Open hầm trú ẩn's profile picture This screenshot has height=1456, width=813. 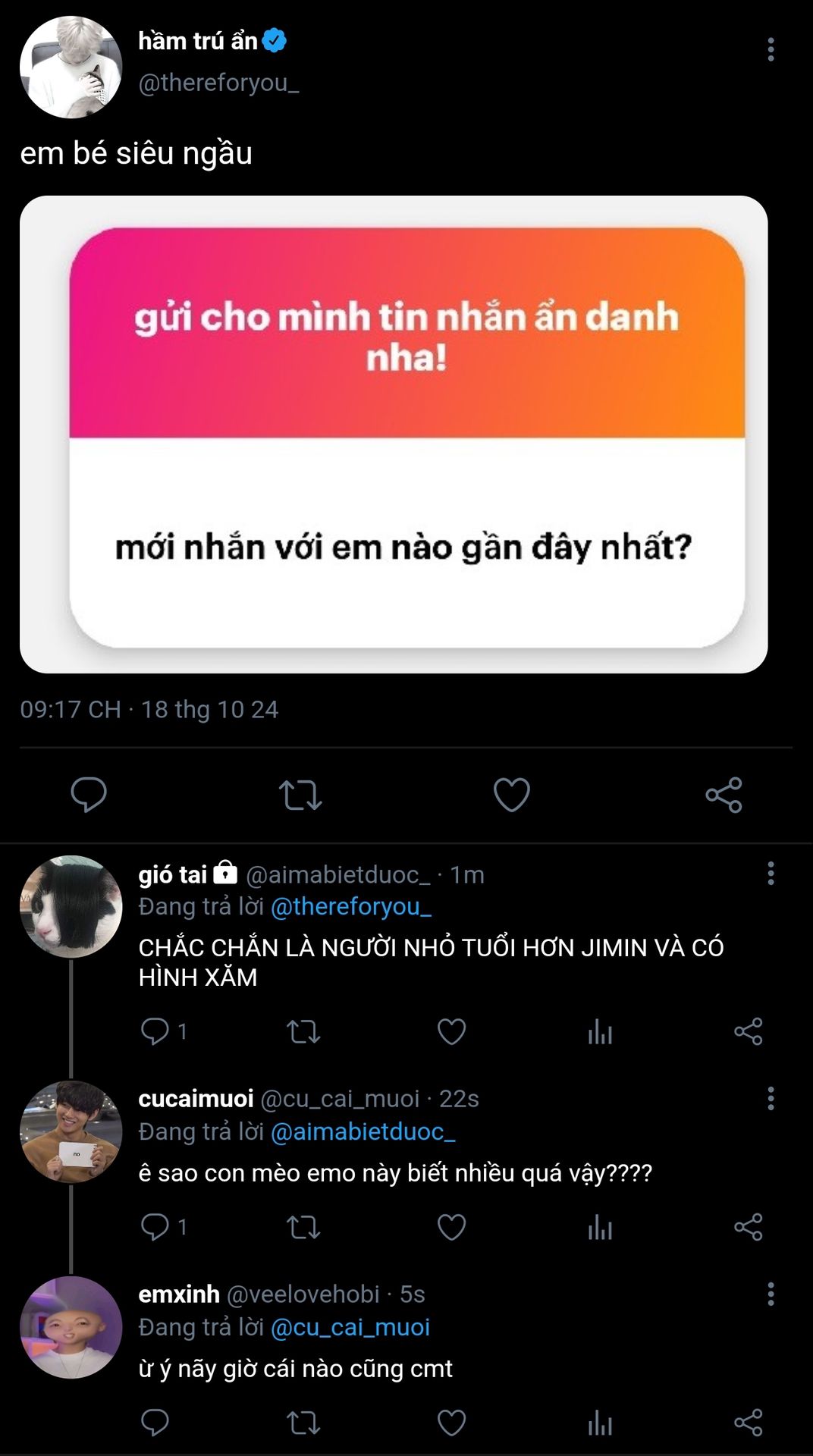tap(71, 67)
